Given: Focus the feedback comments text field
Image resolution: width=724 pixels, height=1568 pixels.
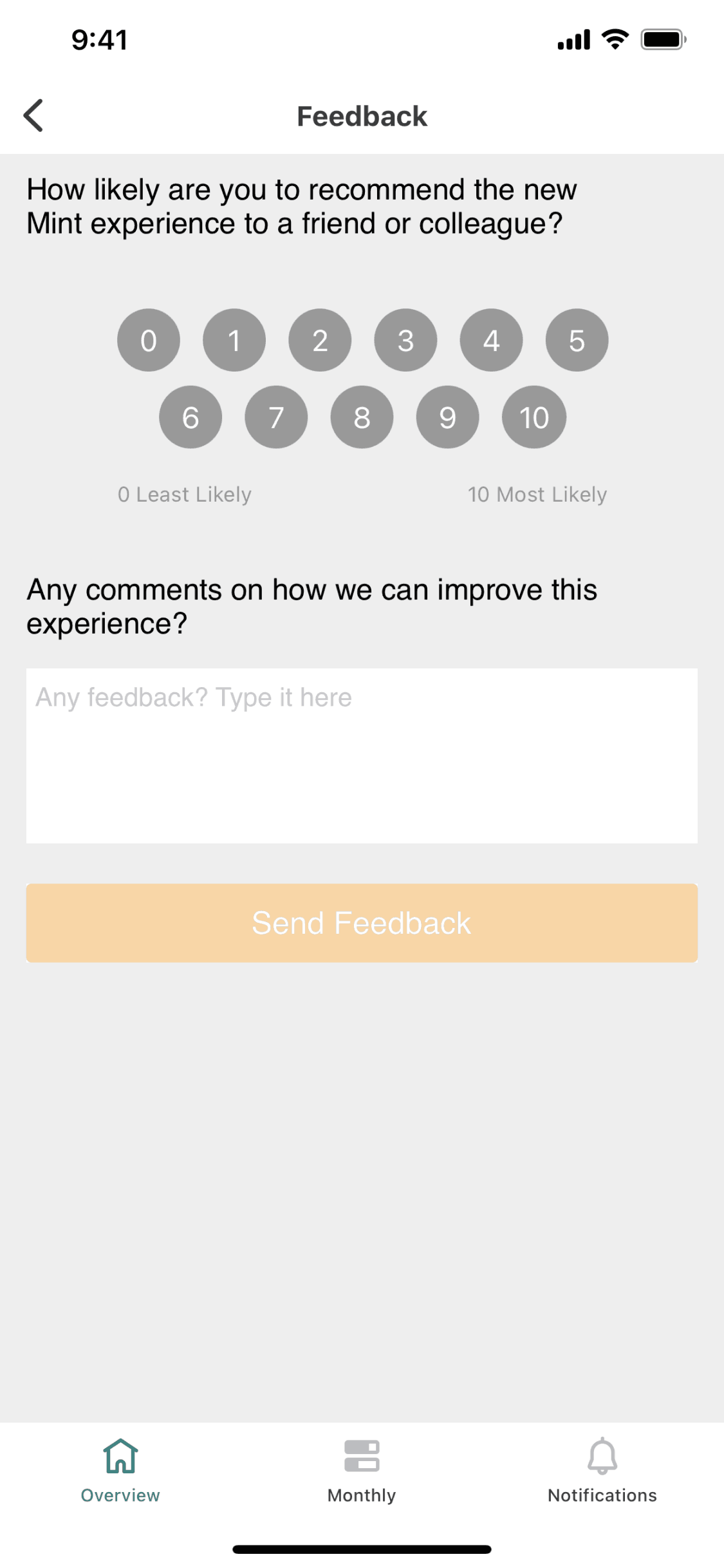Looking at the screenshot, I should pos(362,755).
